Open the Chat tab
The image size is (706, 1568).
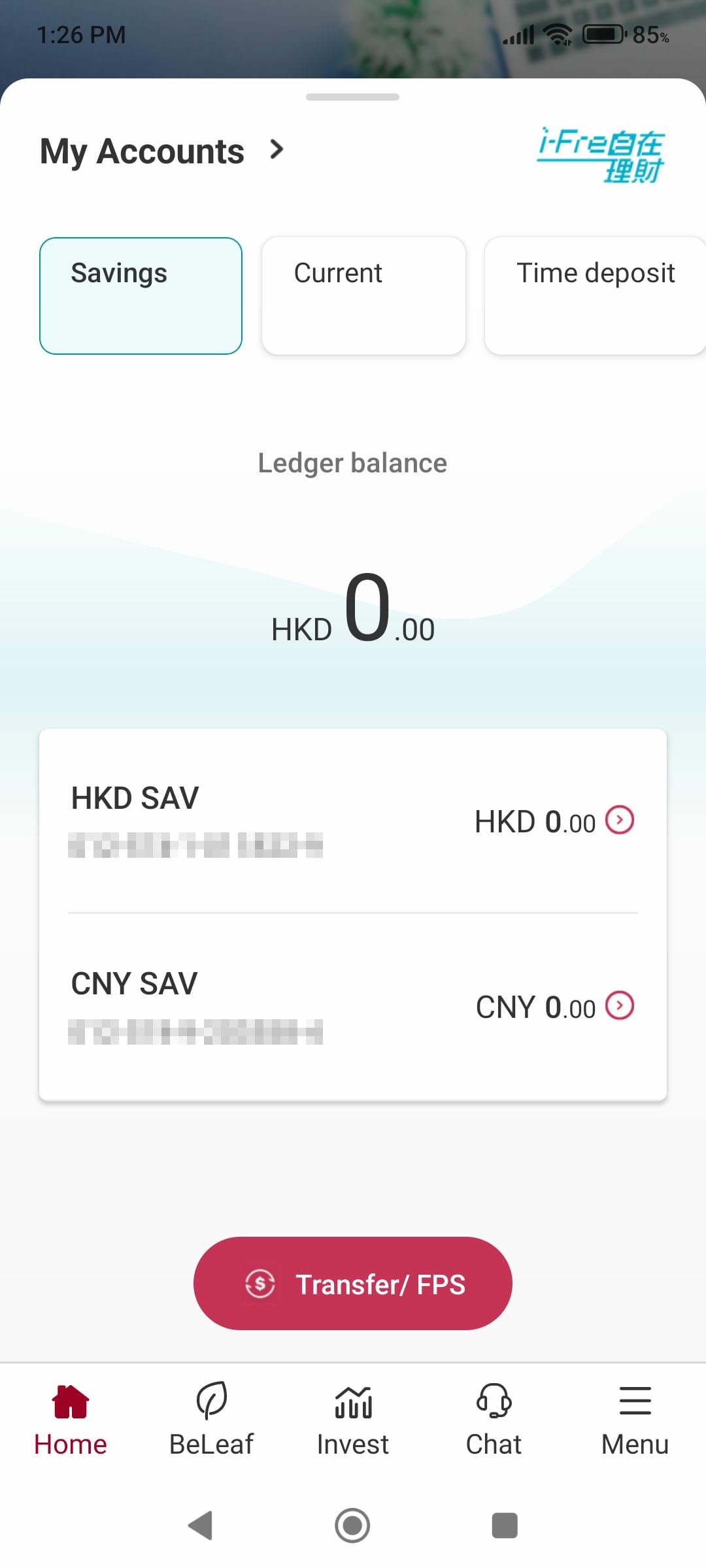tap(494, 1420)
